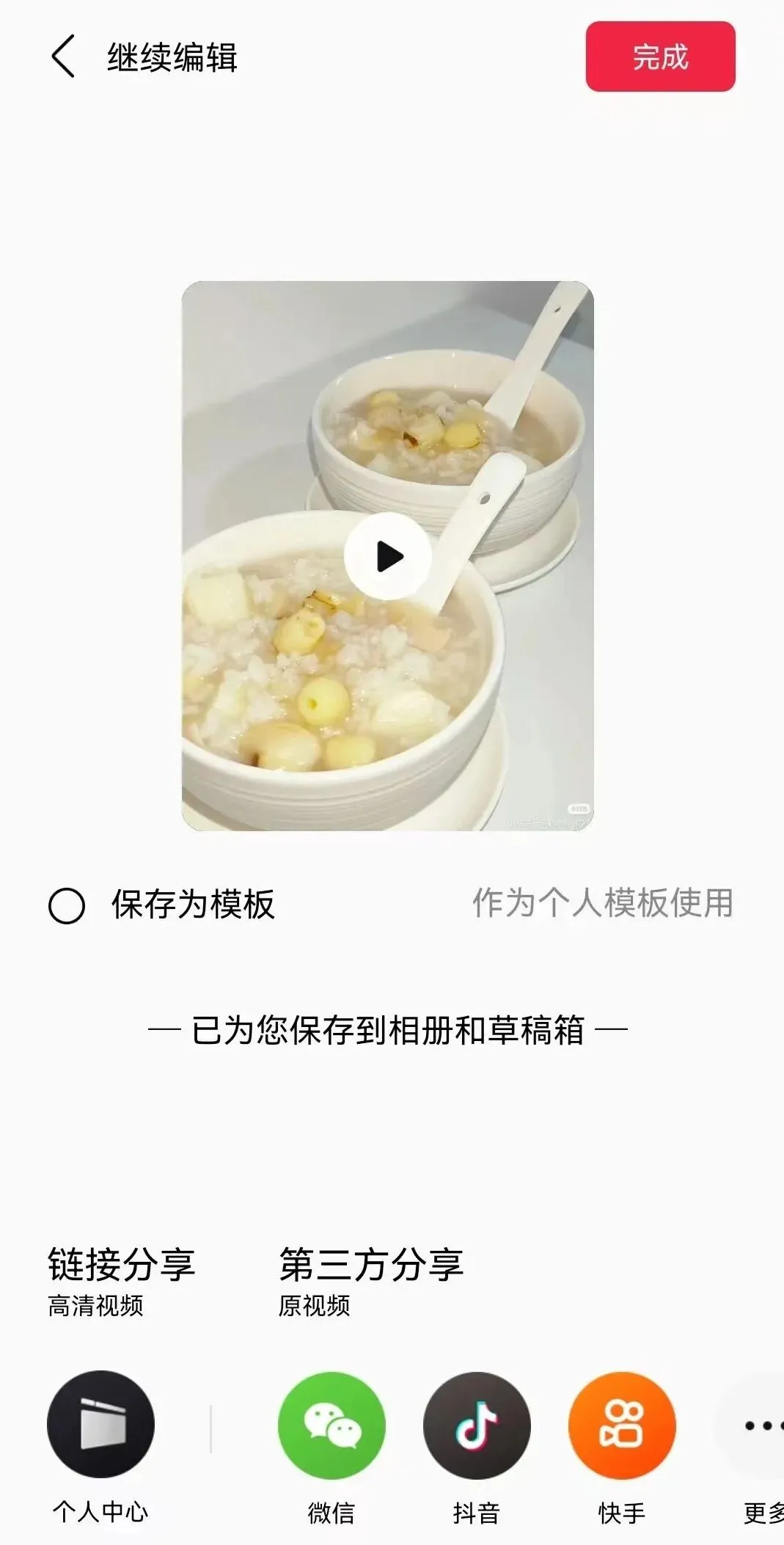This screenshot has height=1545, width=784.
Task: Share the video to 微信
Action: 331,1425
